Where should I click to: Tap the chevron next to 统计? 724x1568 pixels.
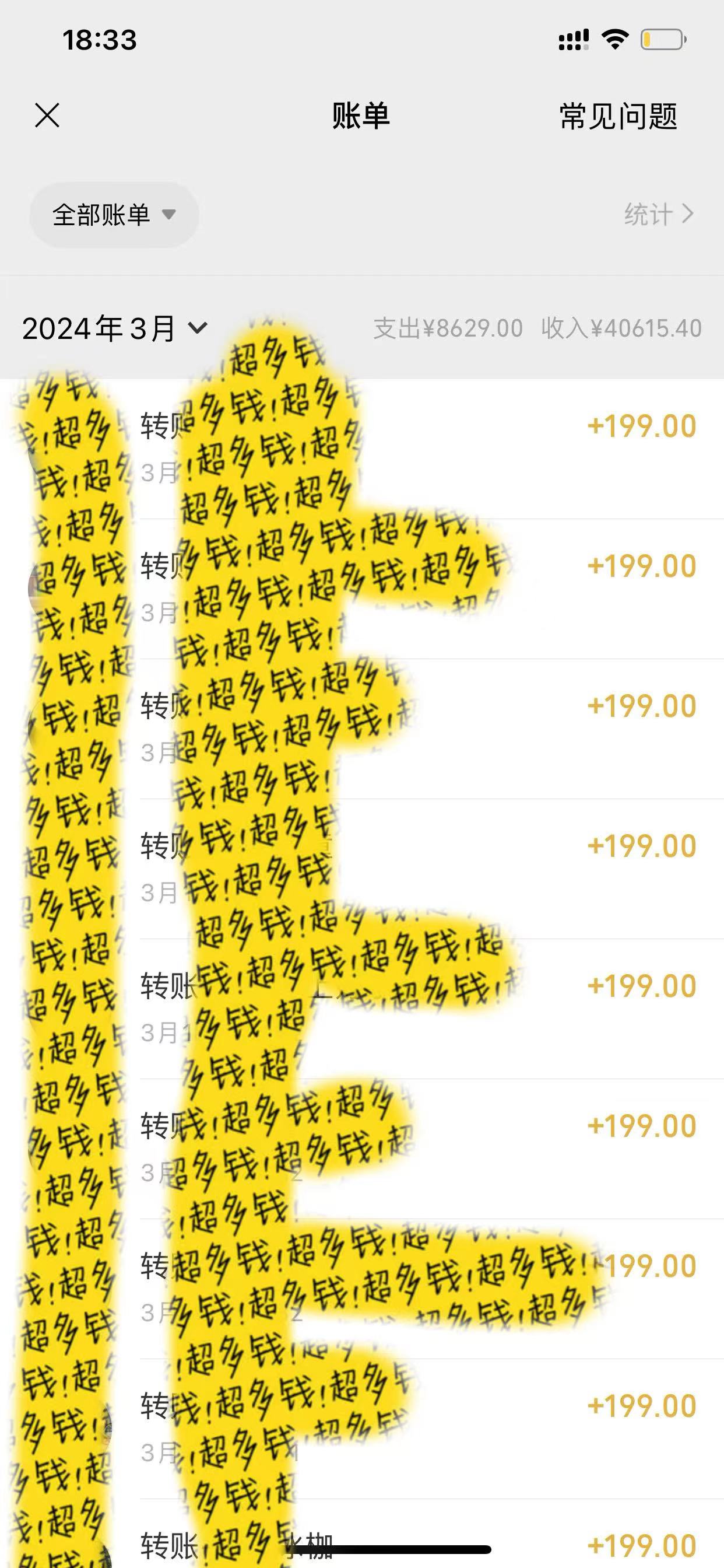coord(690,213)
